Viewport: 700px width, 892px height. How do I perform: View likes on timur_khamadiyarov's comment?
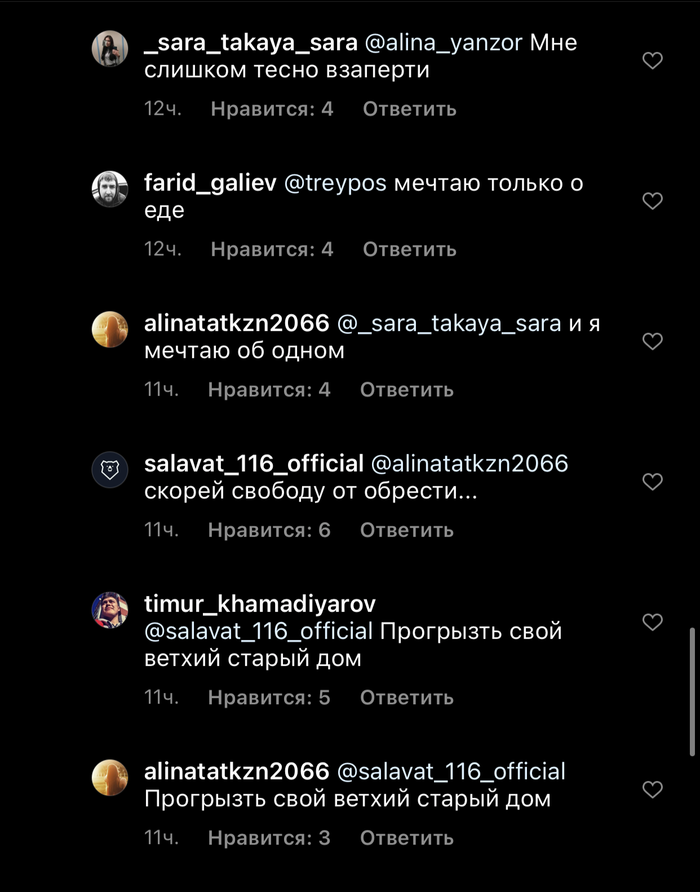click(x=269, y=698)
